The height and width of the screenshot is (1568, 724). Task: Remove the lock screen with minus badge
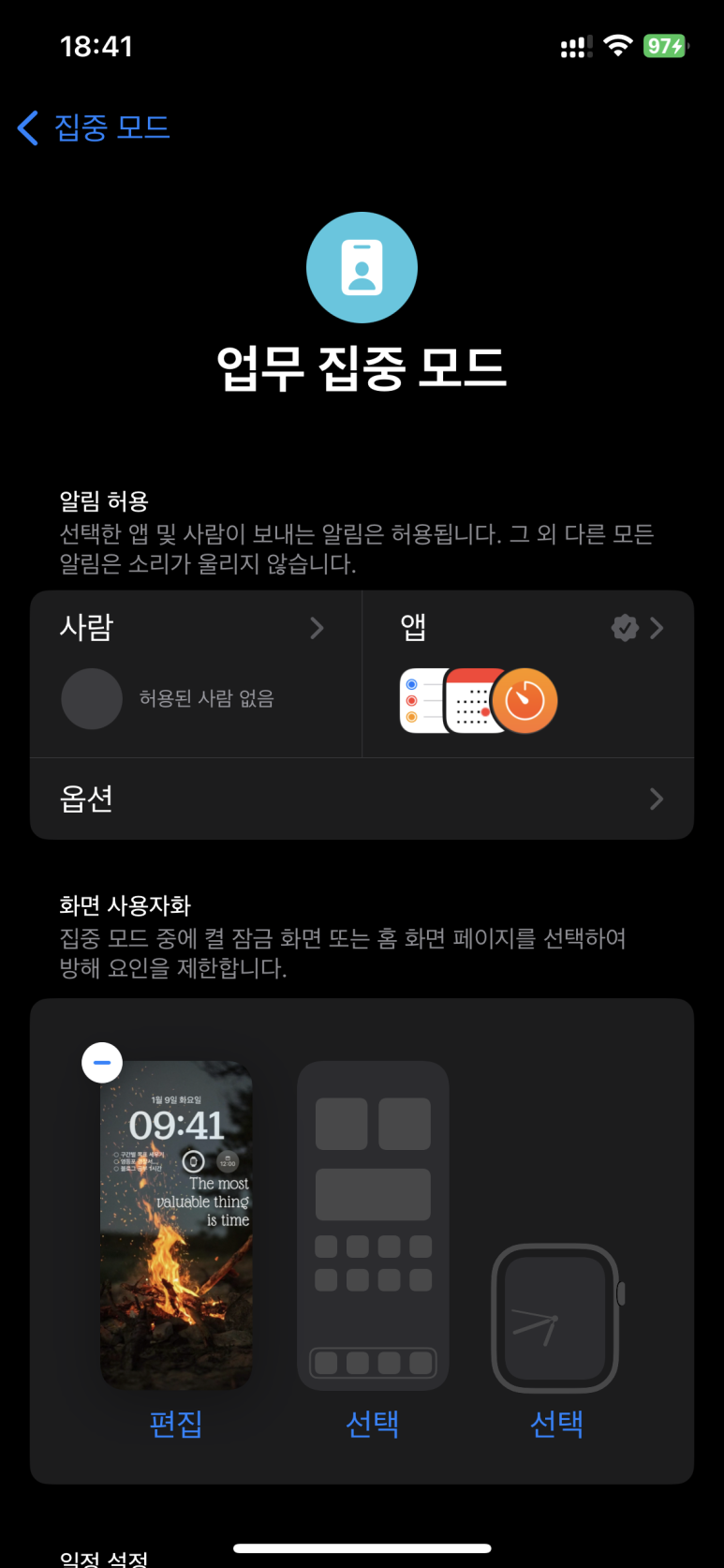pyautogui.click(x=102, y=1063)
